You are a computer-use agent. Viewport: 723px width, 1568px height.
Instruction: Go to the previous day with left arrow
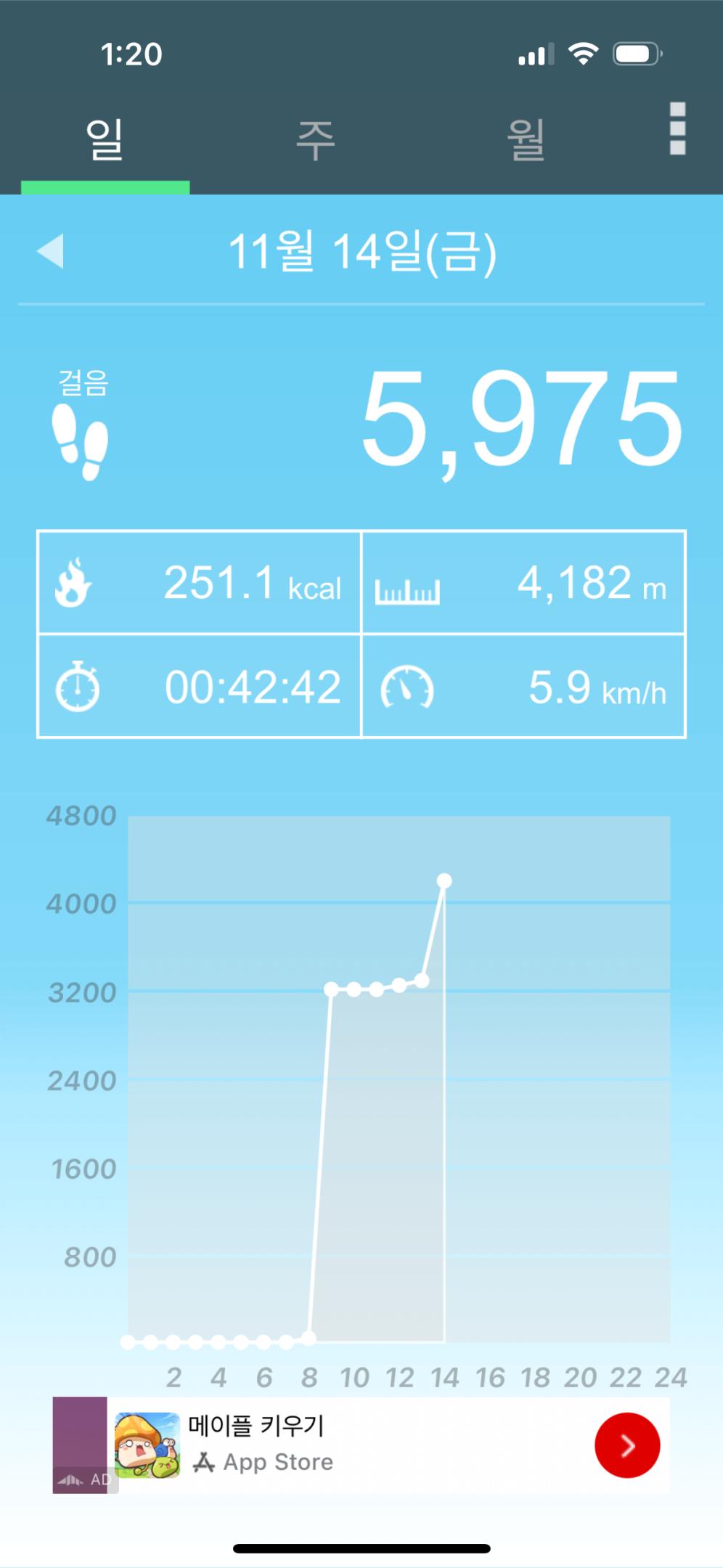pyautogui.click(x=51, y=251)
